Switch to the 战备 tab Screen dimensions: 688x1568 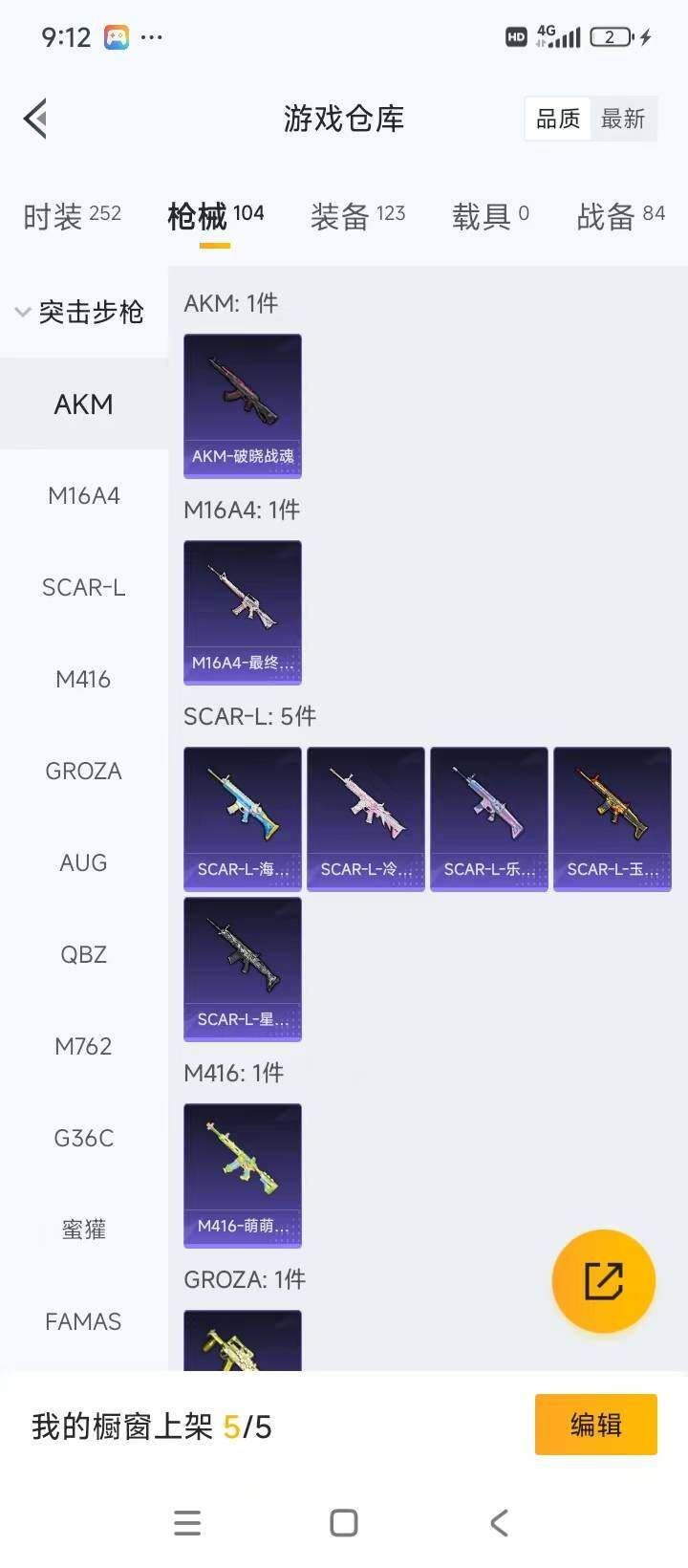tap(620, 216)
